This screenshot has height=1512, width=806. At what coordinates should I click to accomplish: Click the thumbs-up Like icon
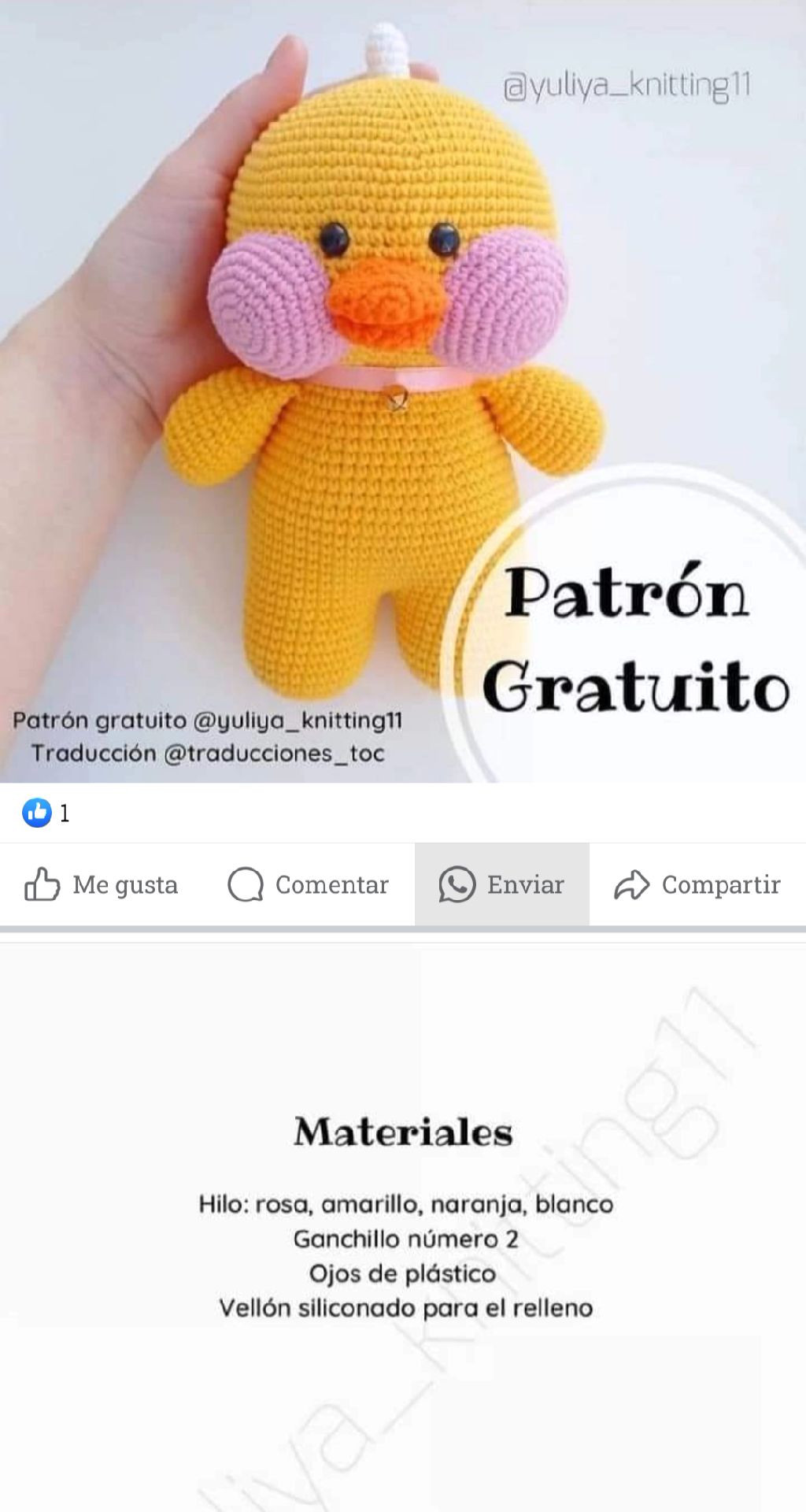tap(43, 885)
